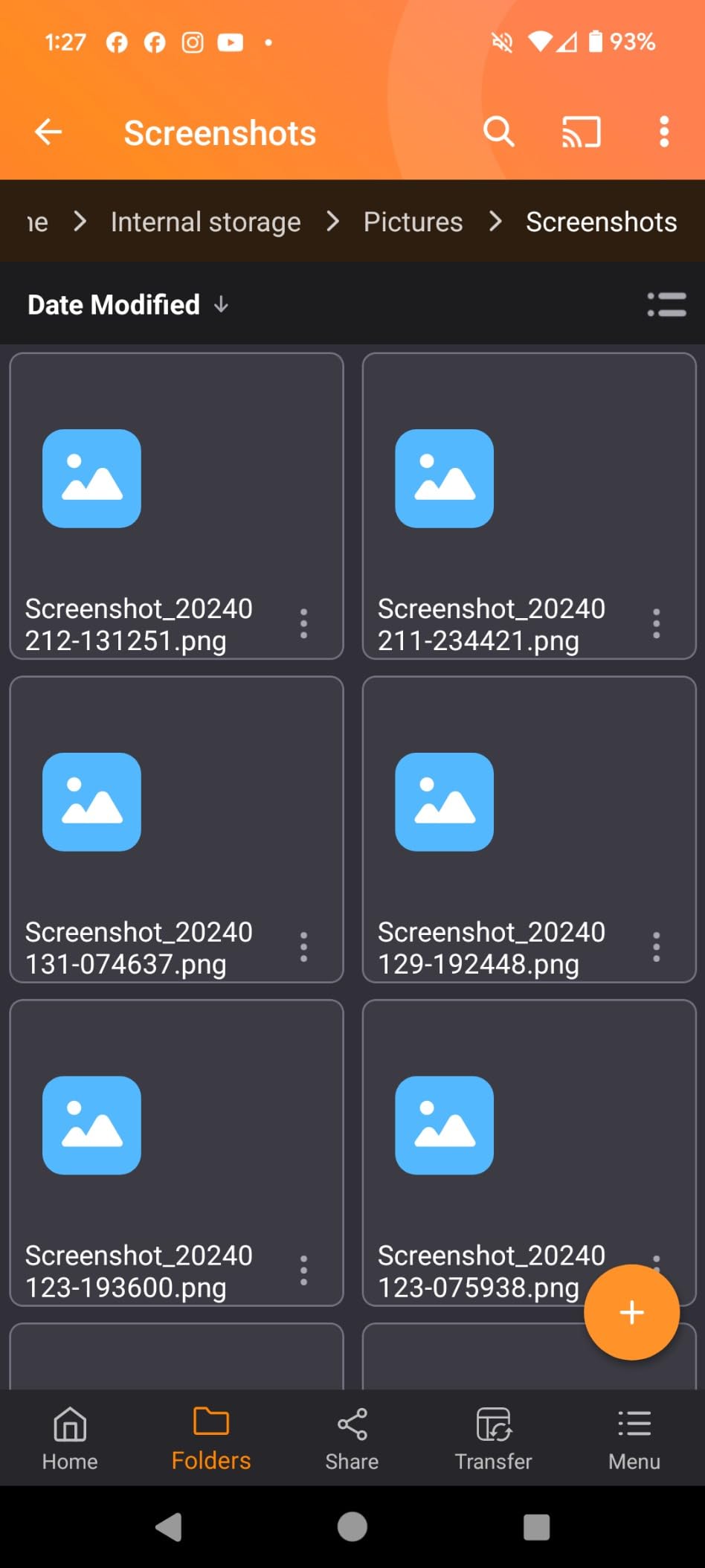Tap the orange plus floating button
Screen dimensions: 705x1568
point(631,1312)
